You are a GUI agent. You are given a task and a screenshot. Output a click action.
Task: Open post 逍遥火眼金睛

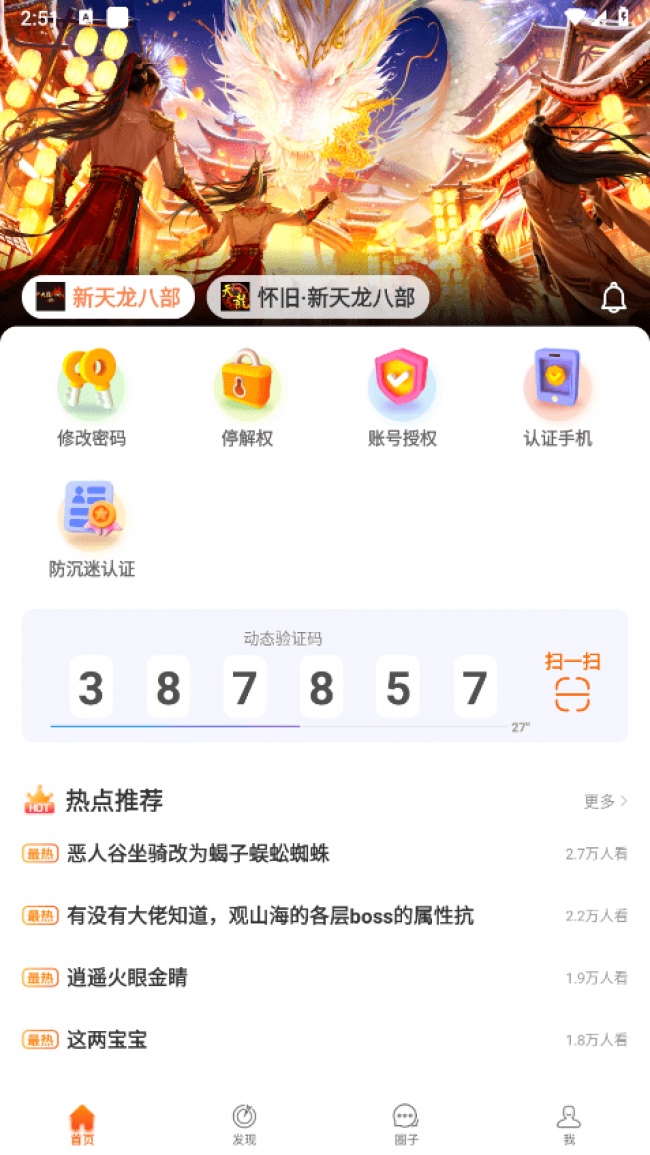point(127,978)
